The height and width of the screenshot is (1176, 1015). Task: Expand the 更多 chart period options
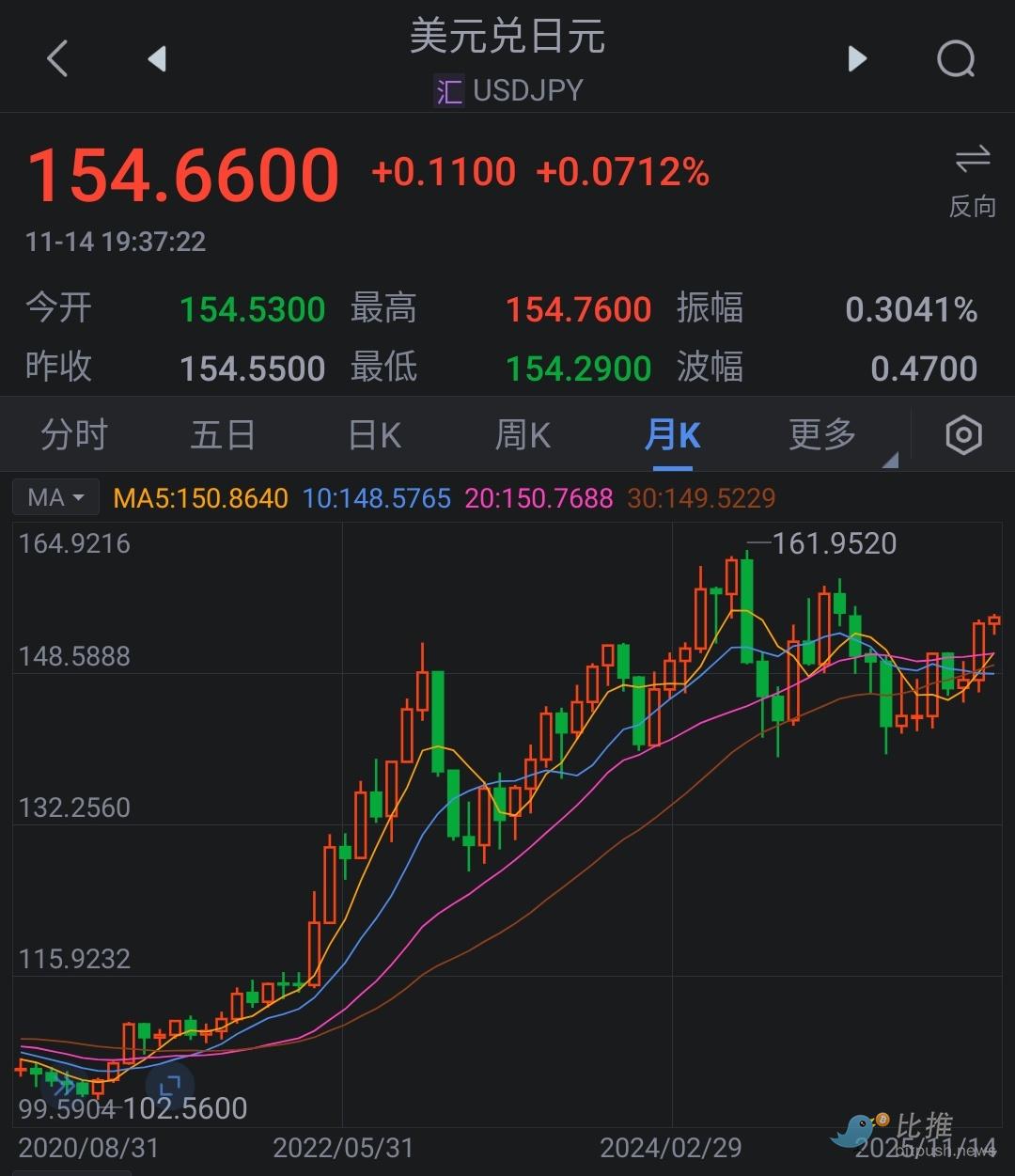click(825, 435)
